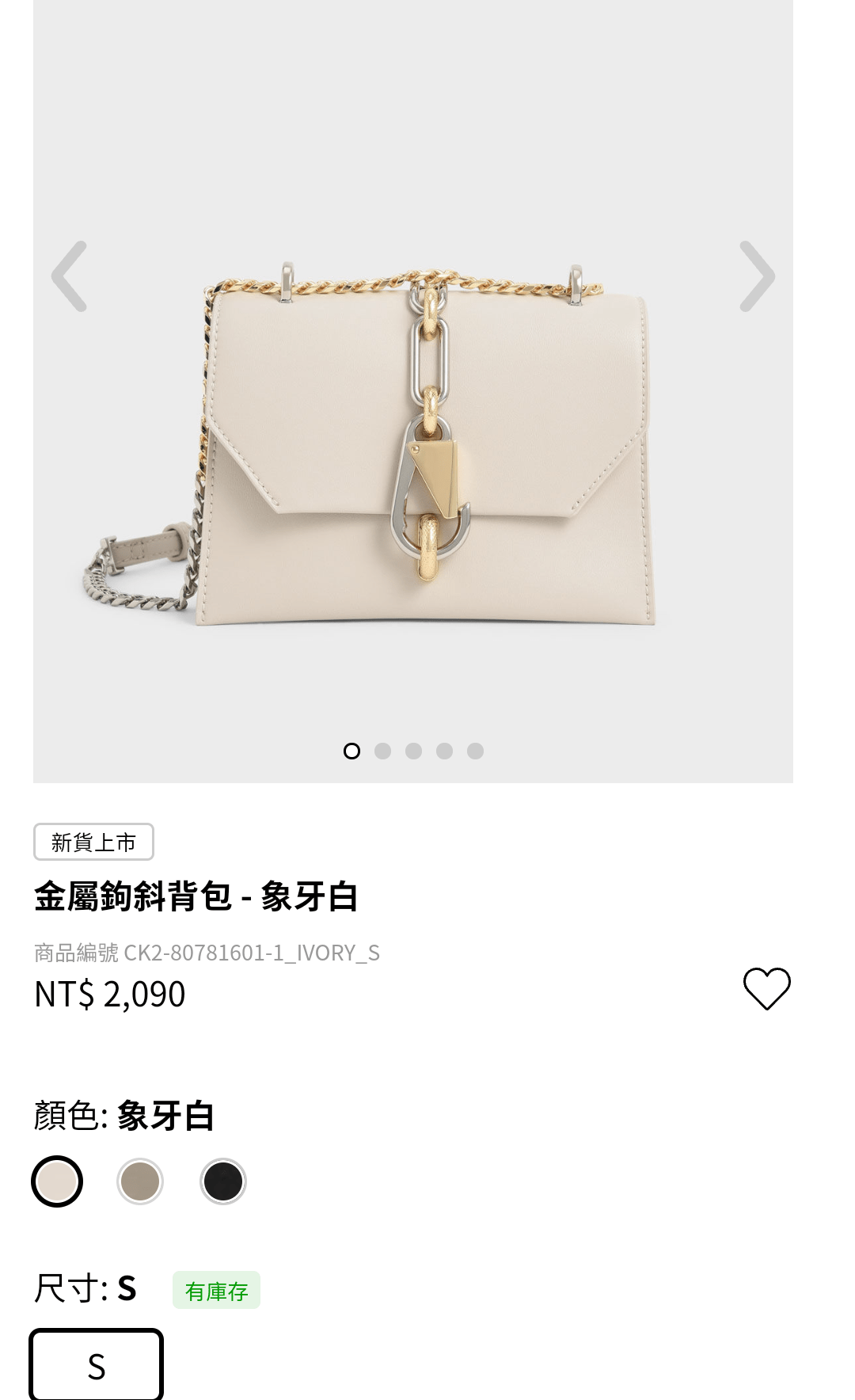This screenshot has height=1400, width=855.
Task: Add the bag to wishlist
Action: click(x=766, y=989)
